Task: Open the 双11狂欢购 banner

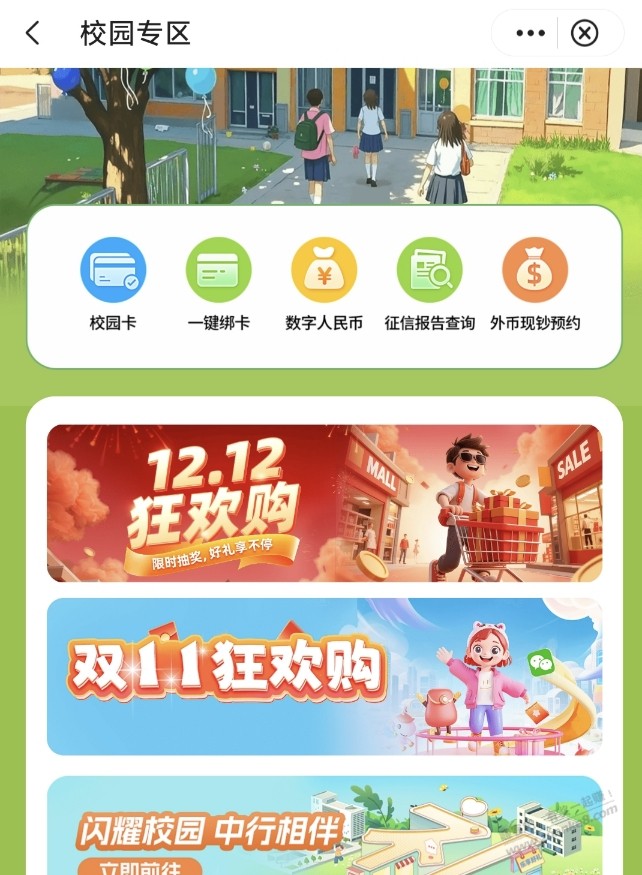Action: (x=324, y=677)
